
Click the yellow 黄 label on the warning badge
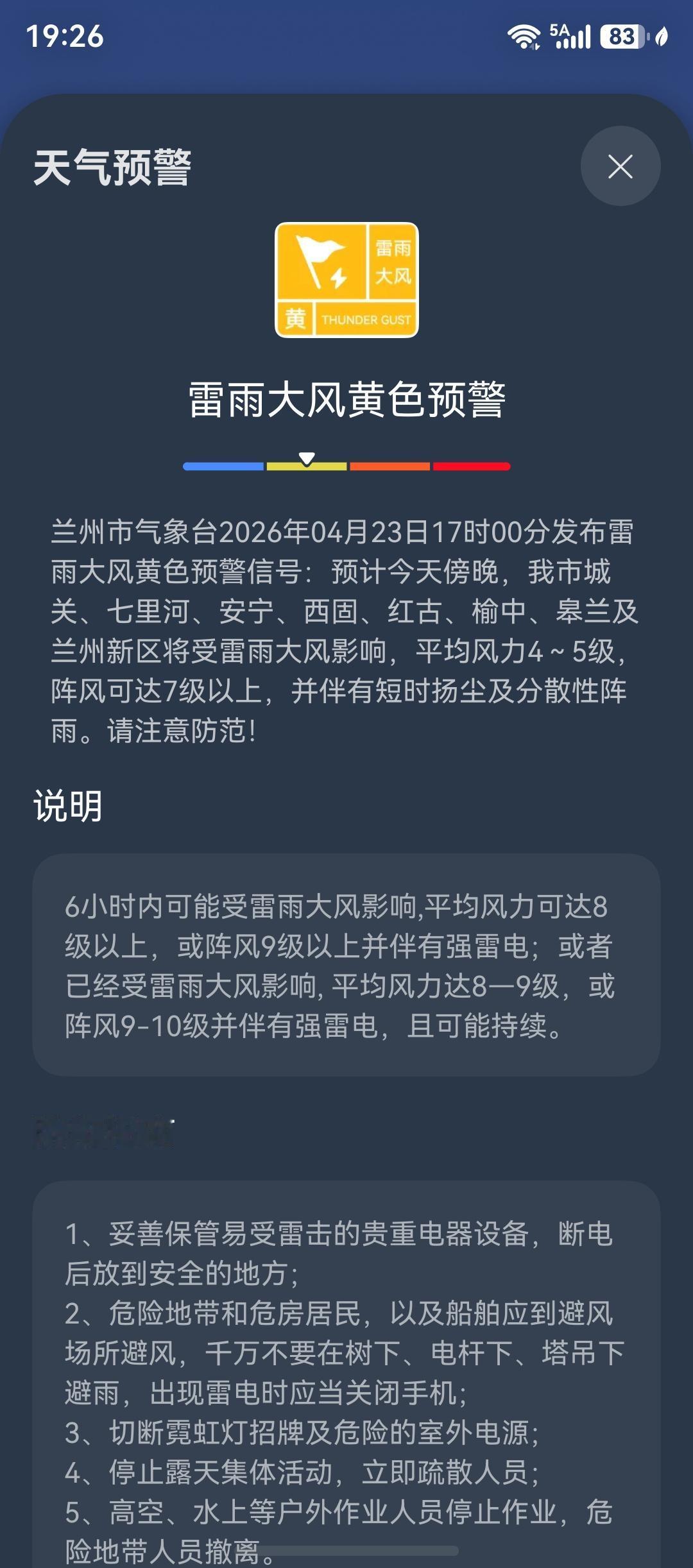tap(296, 319)
